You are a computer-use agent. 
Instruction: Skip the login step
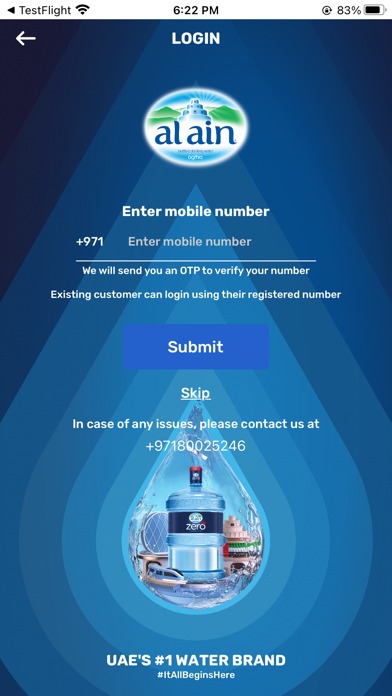pyautogui.click(x=196, y=393)
